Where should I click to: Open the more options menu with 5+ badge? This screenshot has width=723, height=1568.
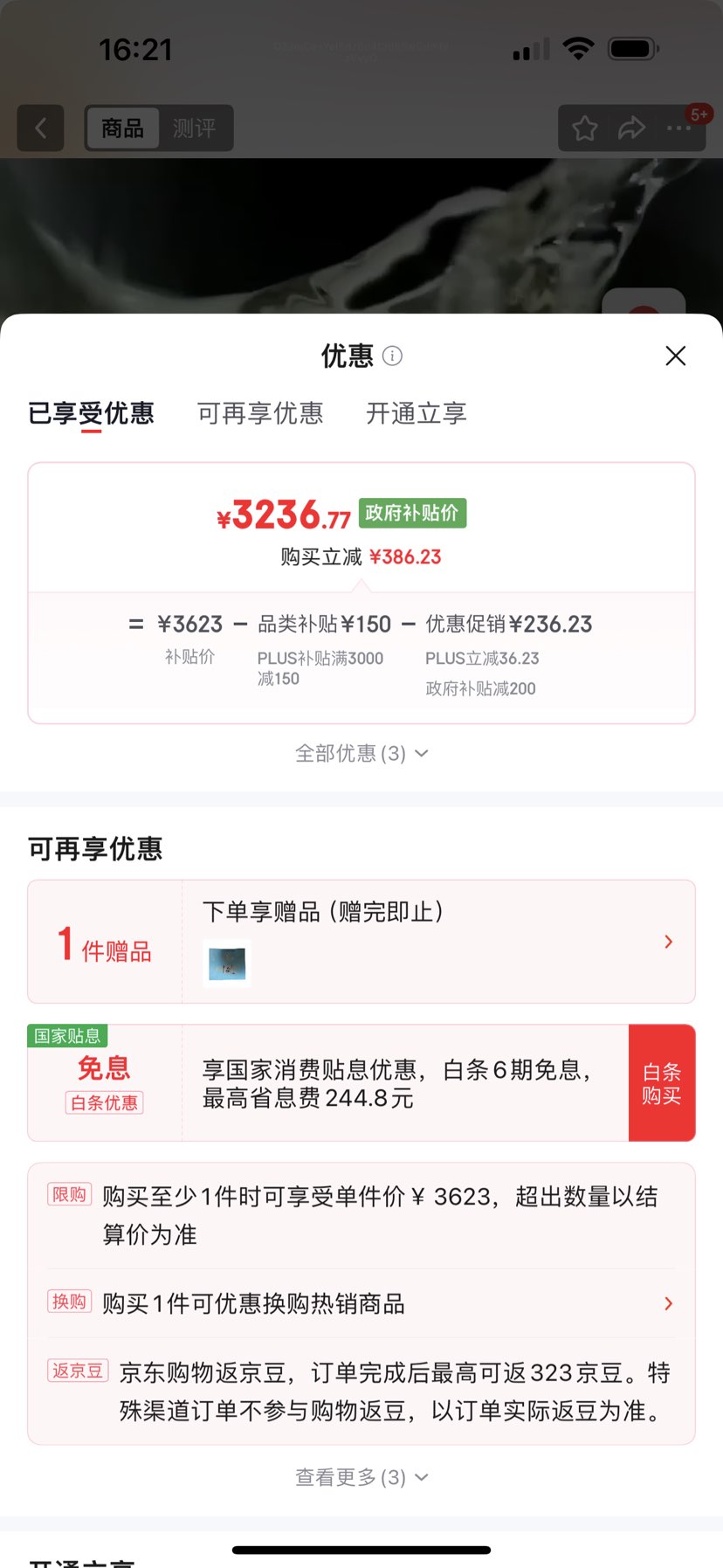678,128
